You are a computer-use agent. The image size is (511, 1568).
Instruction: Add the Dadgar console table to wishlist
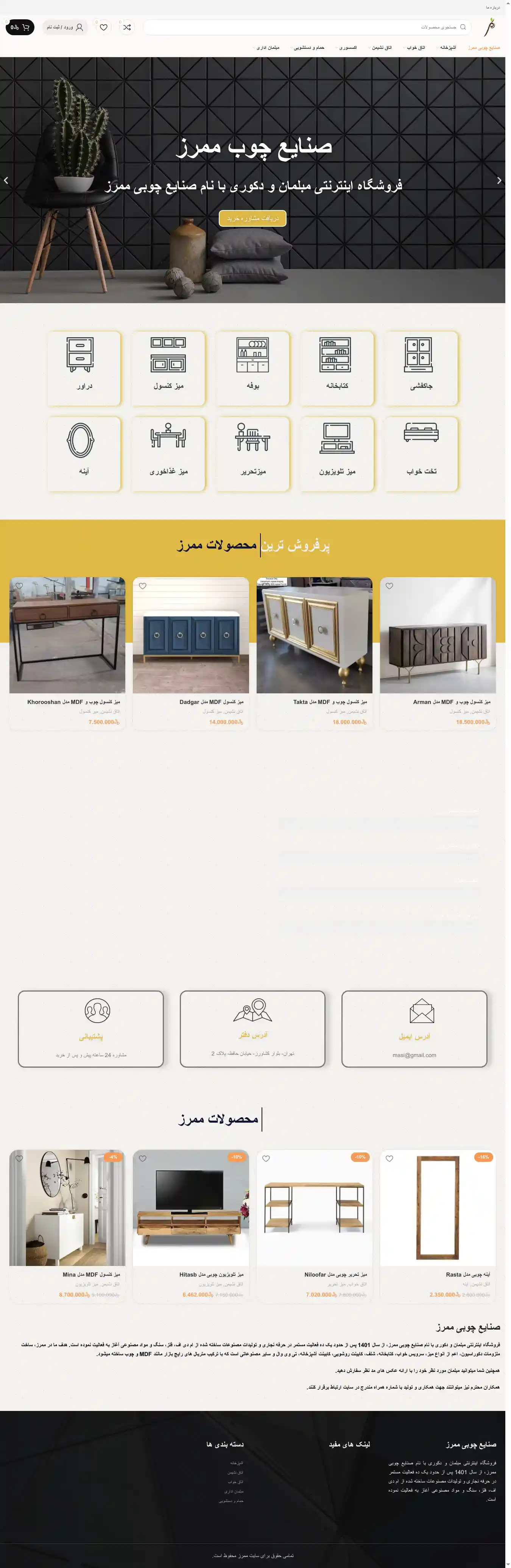click(143, 586)
